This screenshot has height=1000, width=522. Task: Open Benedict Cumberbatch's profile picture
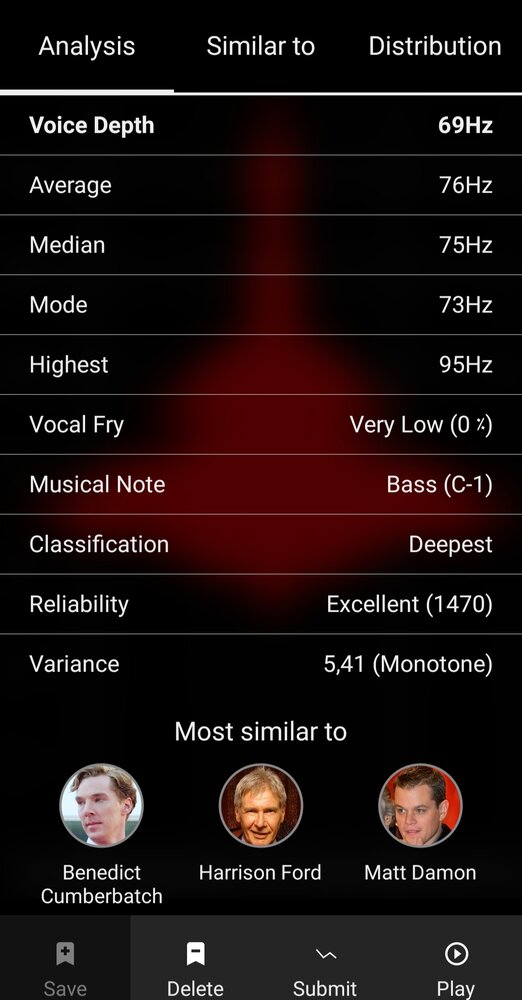coord(101,805)
